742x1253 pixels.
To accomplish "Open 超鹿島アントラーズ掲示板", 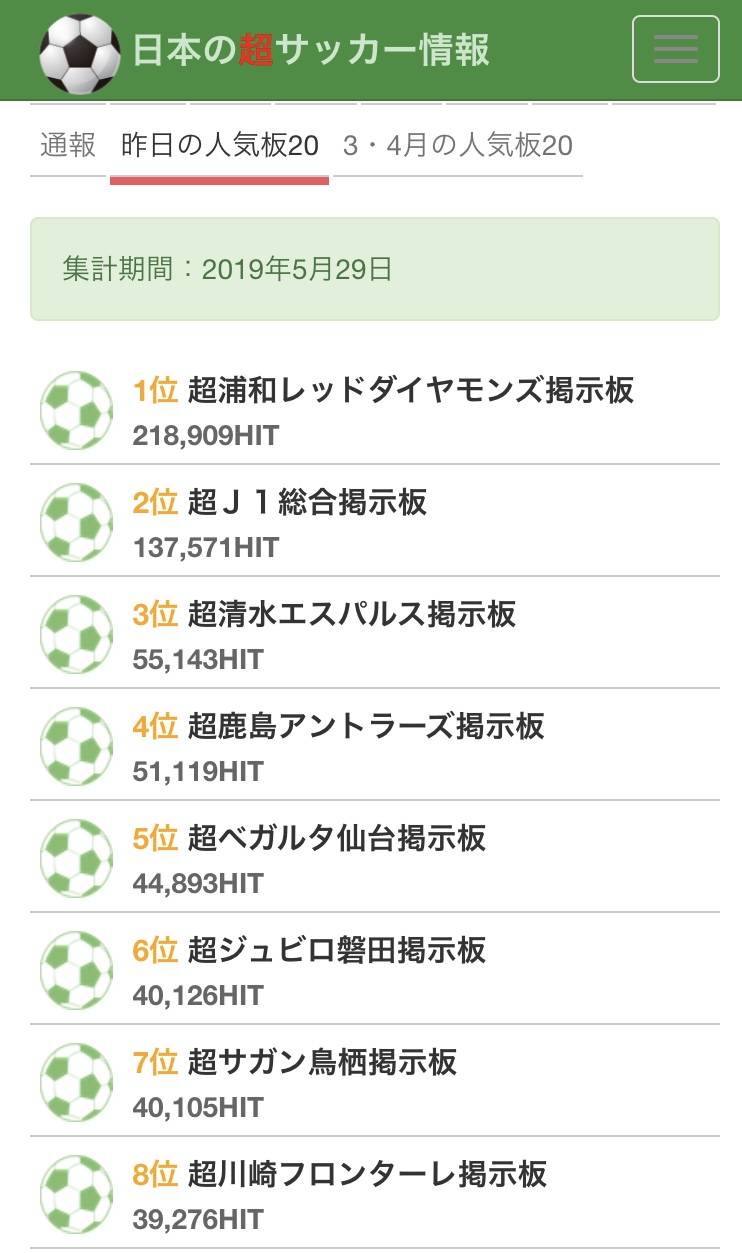I will [x=375, y=745].
